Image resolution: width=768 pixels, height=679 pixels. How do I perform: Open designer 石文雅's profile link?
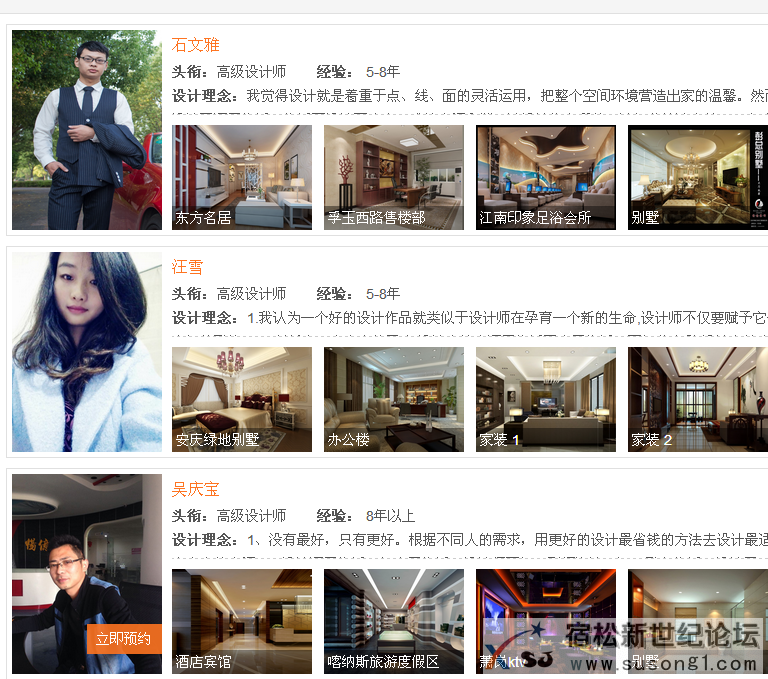coord(196,45)
